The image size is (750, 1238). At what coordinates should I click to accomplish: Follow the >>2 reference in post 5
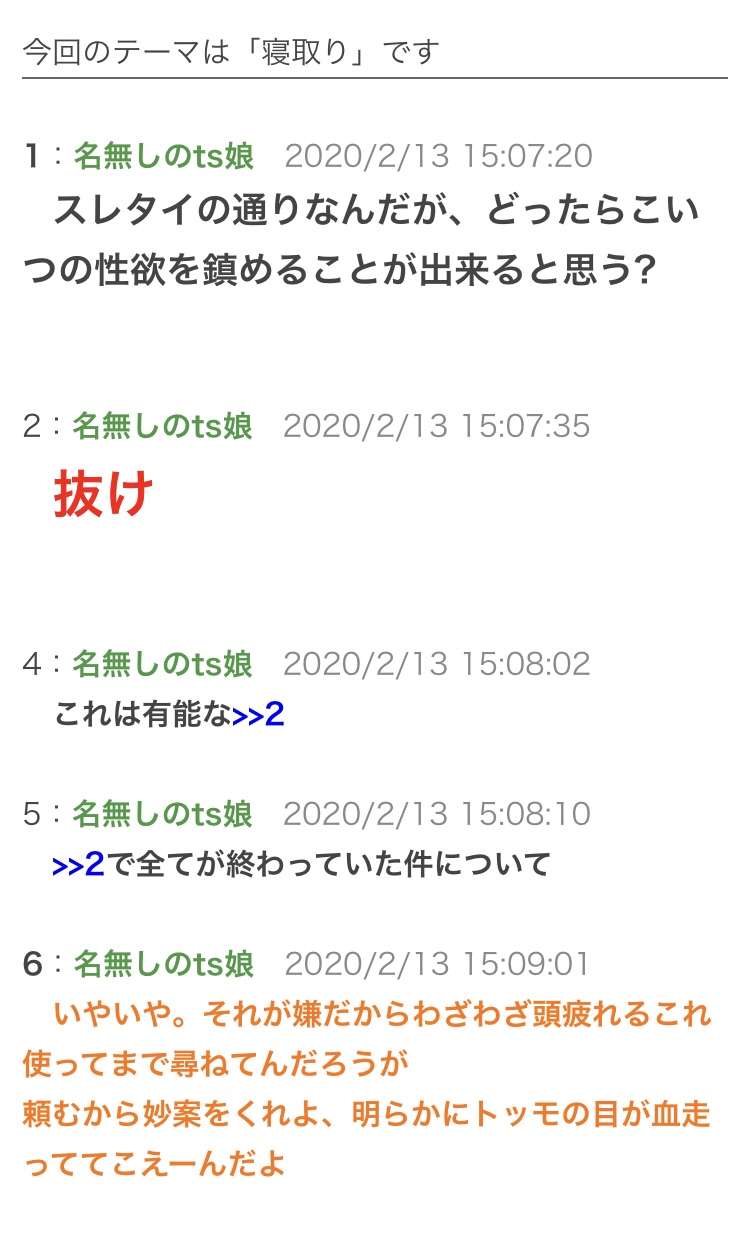78,864
